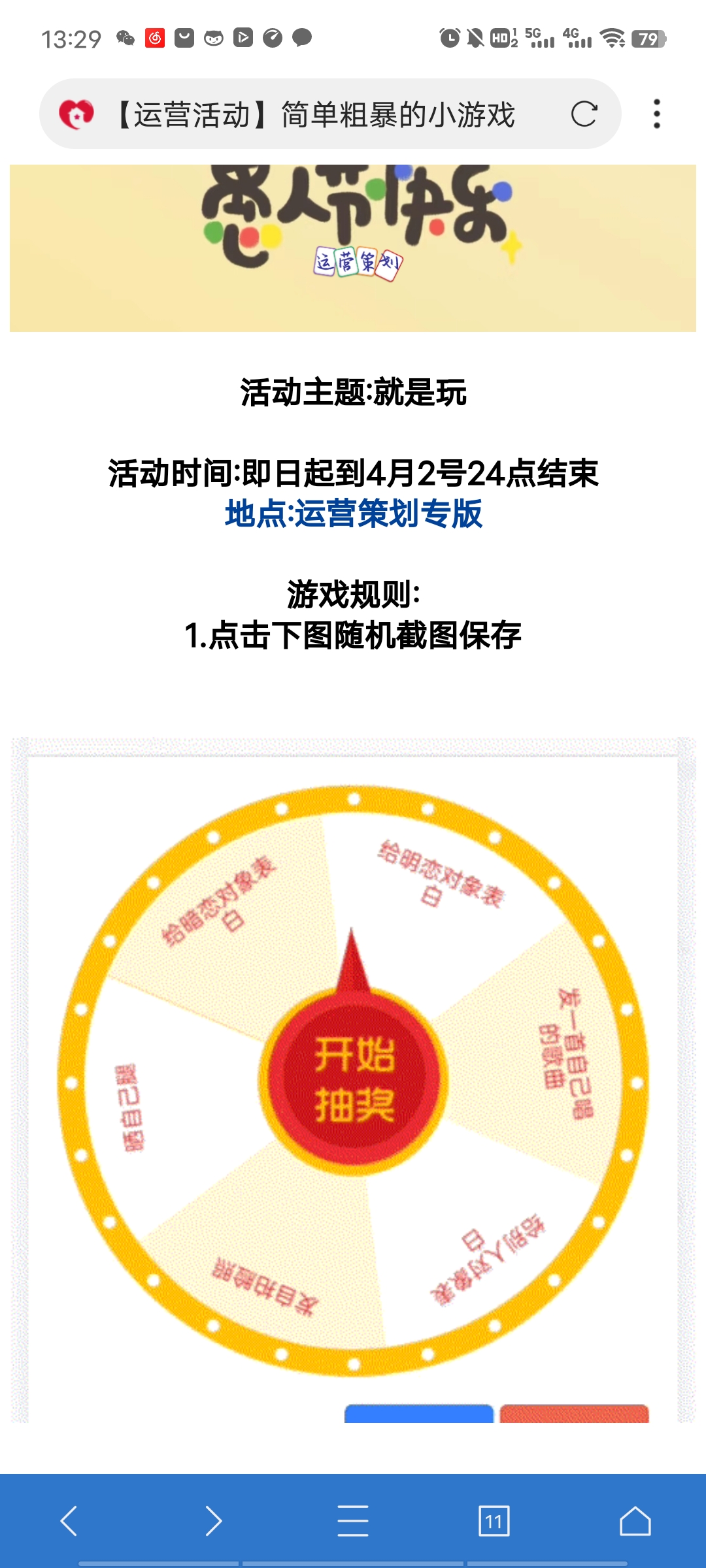Open the three-dot overflow menu
The width and height of the screenshot is (706, 1568).
click(656, 114)
